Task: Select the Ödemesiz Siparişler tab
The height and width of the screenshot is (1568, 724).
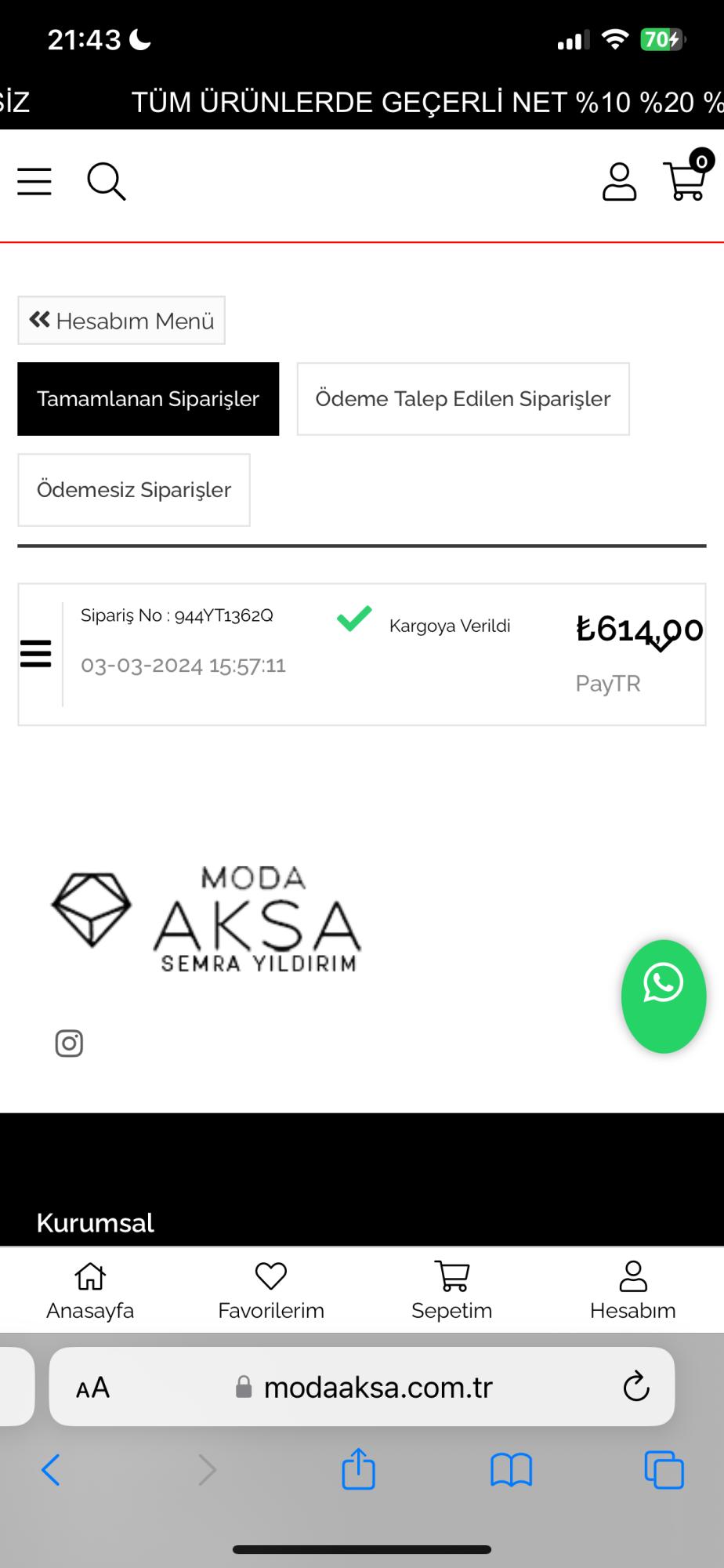Action: (134, 489)
